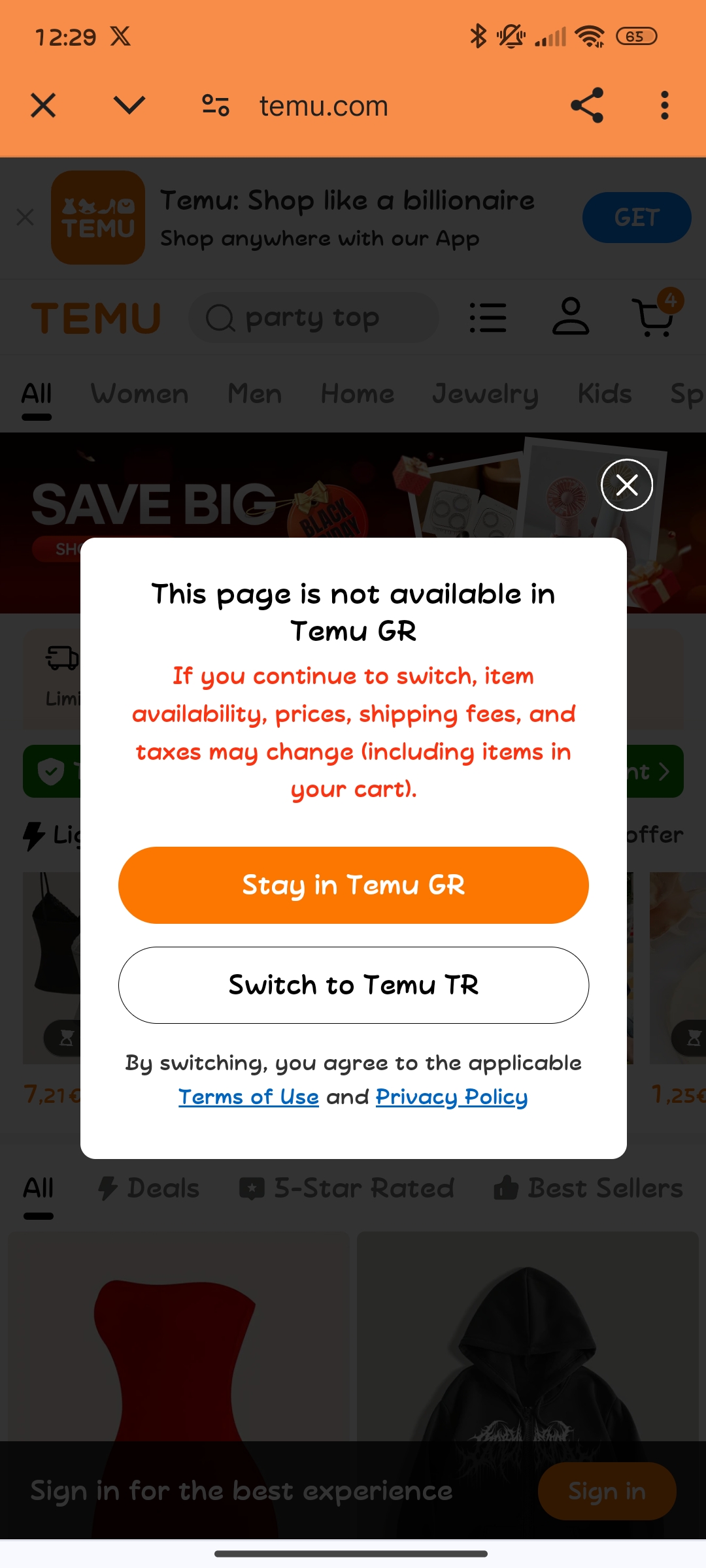Switch to Temu TR

(x=353, y=985)
